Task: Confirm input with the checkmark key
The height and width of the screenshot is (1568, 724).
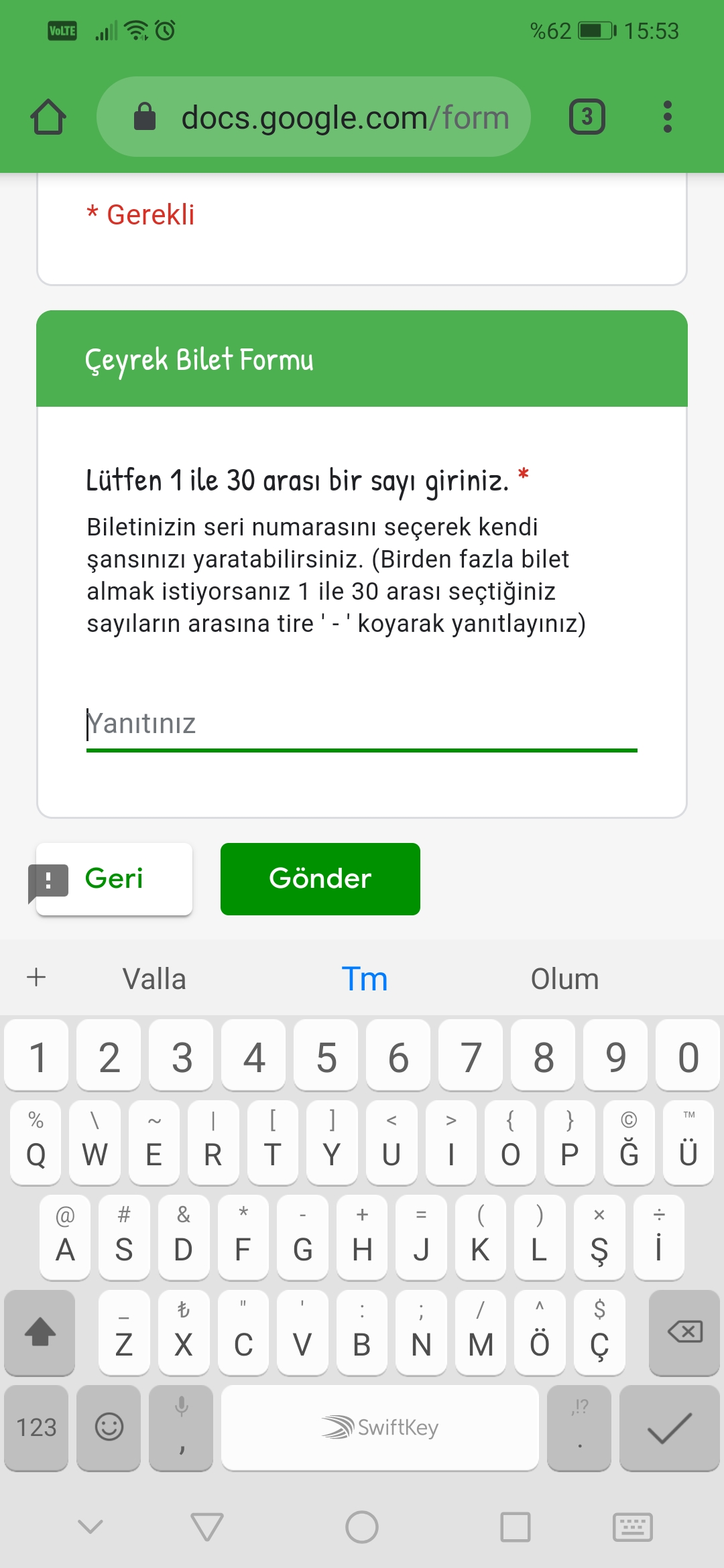Action: pos(669,1427)
